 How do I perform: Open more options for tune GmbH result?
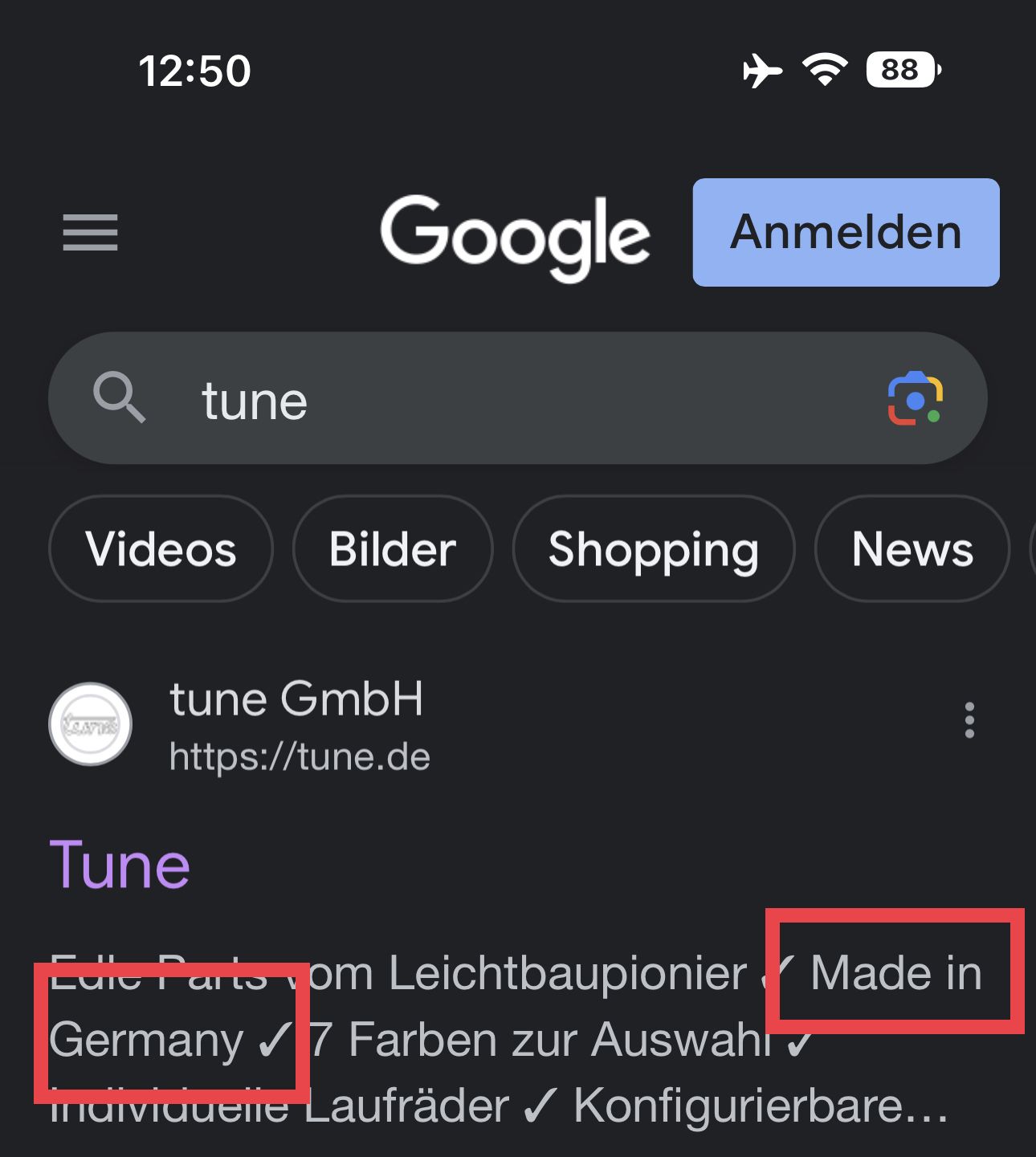pos(969,720)
